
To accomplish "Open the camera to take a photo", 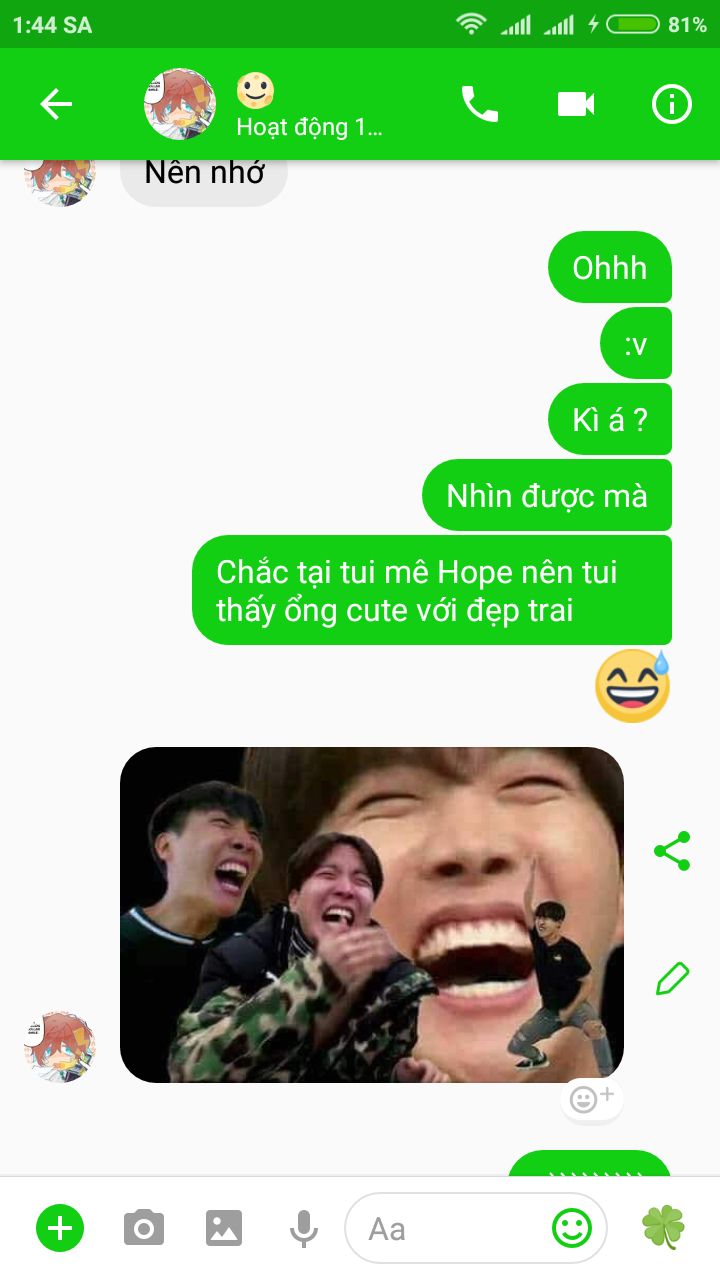I will click(144, 1228).
